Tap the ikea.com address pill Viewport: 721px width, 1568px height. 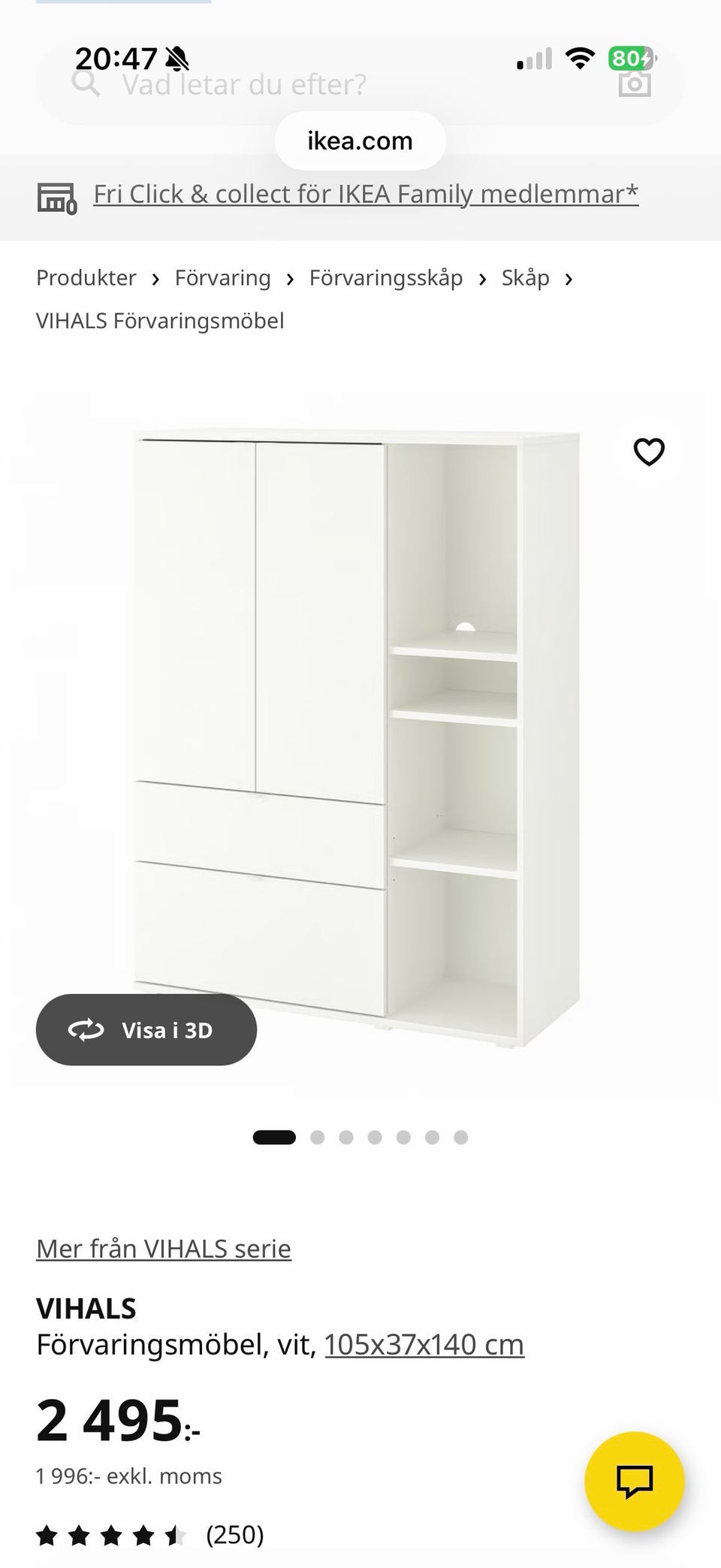click(x=360, y=141)
